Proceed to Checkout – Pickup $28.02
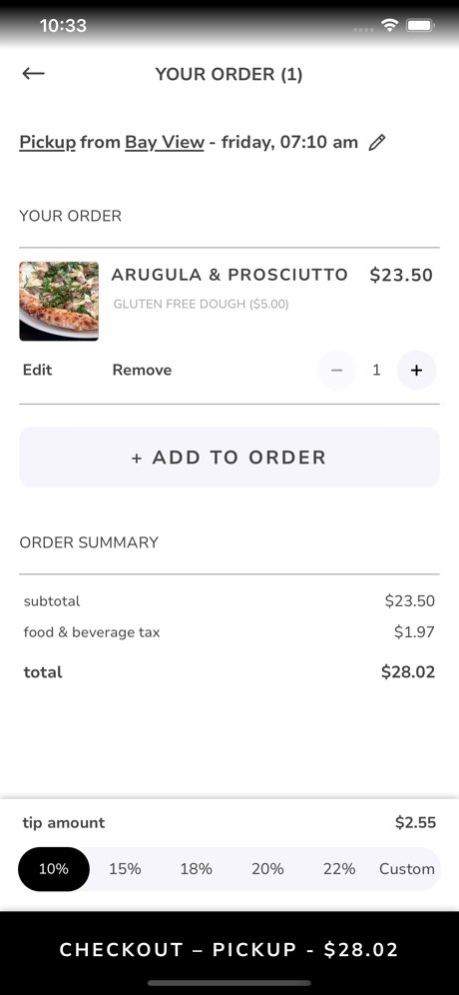Image resolution: width=459 pixels, height=995 pixels. point(229,949)
